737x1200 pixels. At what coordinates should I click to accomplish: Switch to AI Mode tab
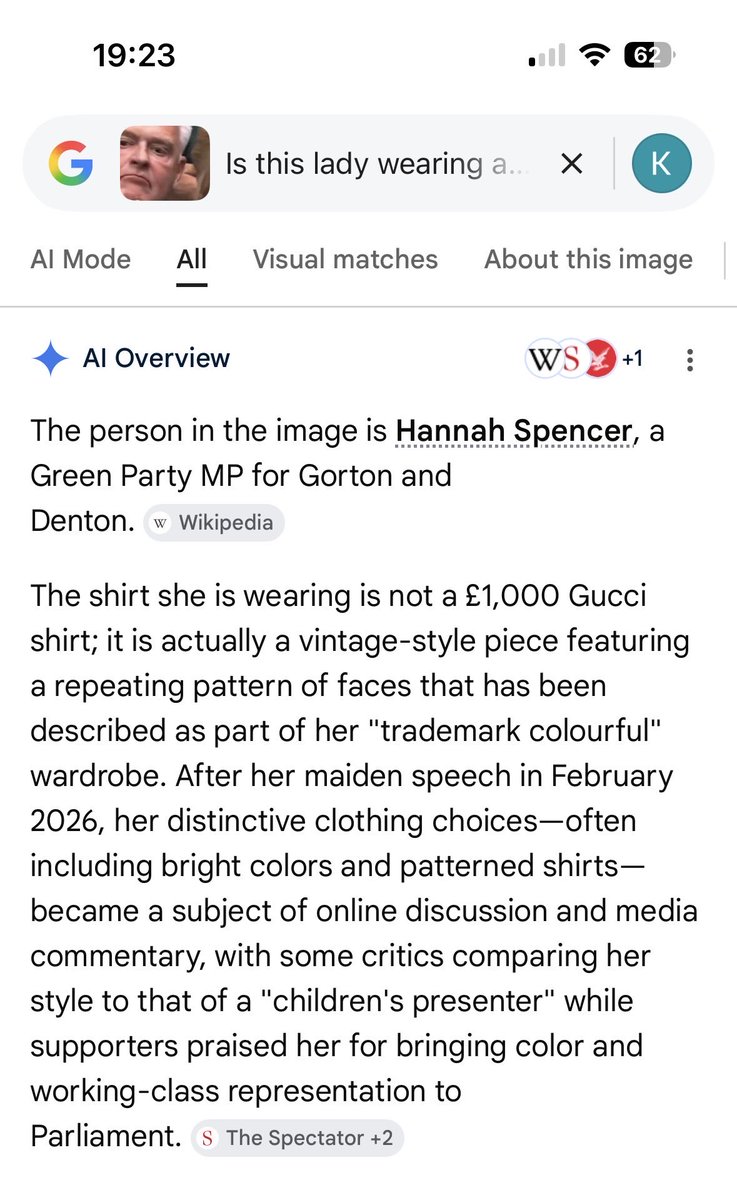[x=81, y=259]
